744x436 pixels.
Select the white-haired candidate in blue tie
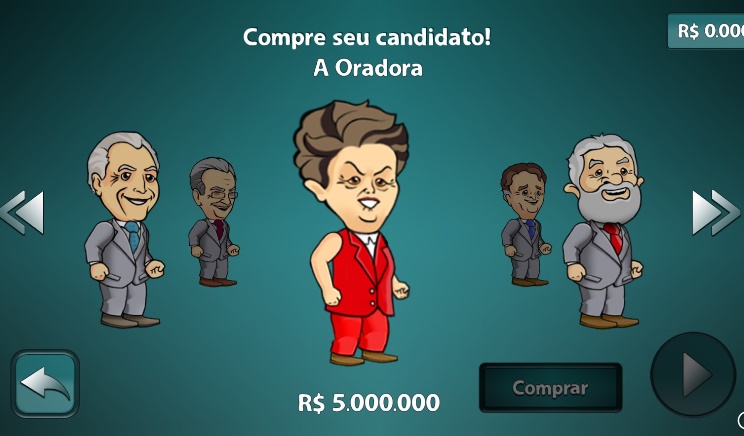click(x=124, y=230)
